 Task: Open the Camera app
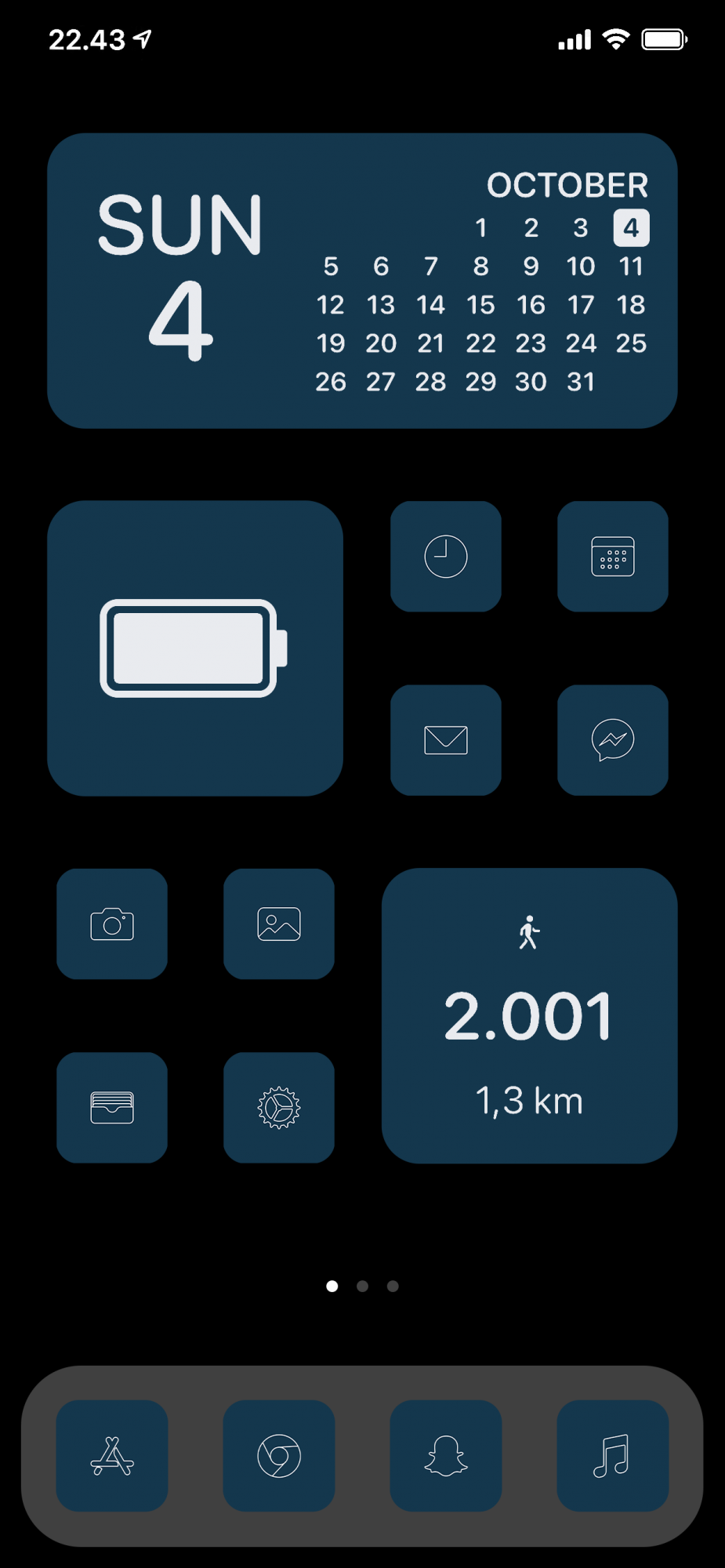pos(112,924)
